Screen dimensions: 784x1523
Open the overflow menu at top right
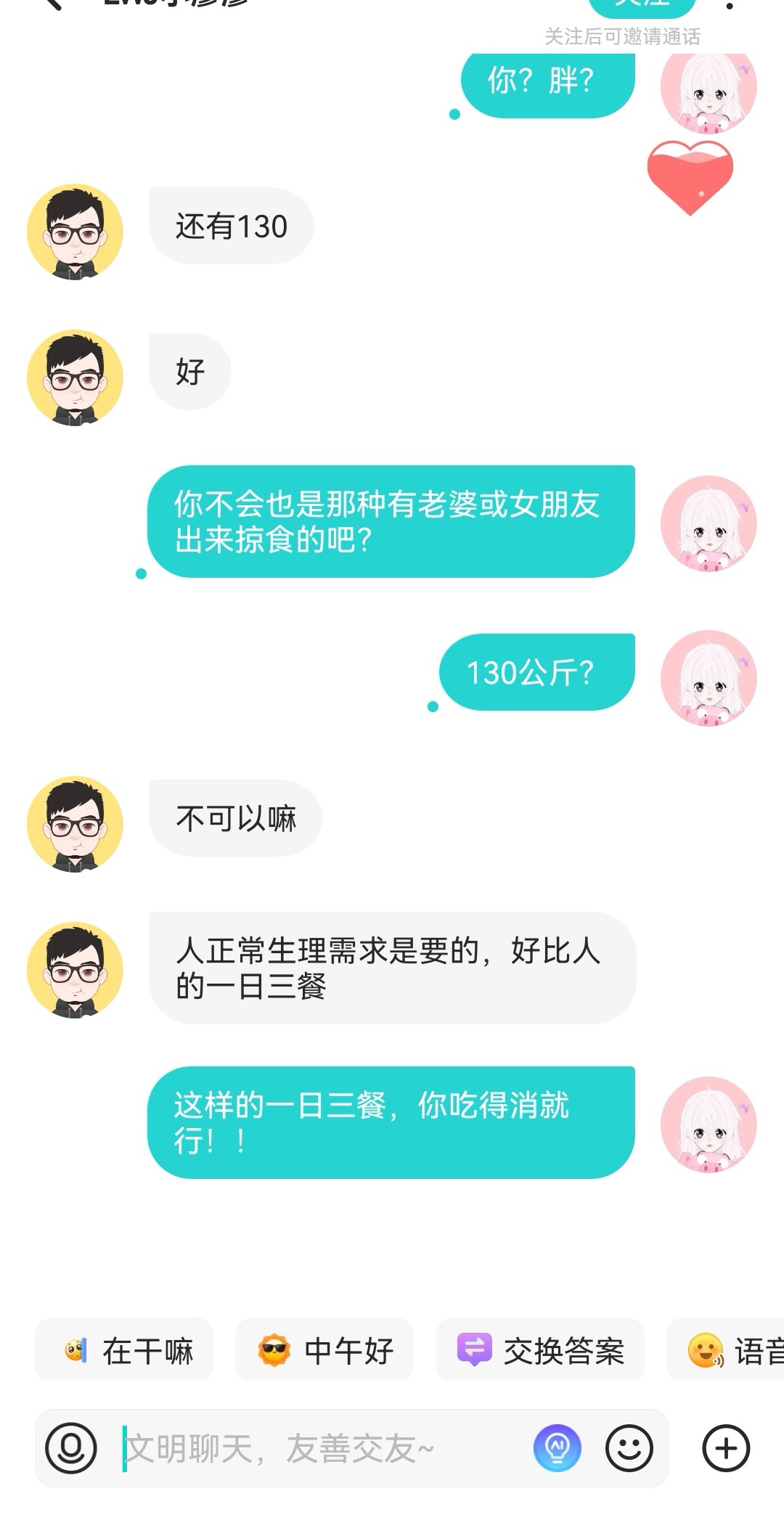(x=730, y=6)
